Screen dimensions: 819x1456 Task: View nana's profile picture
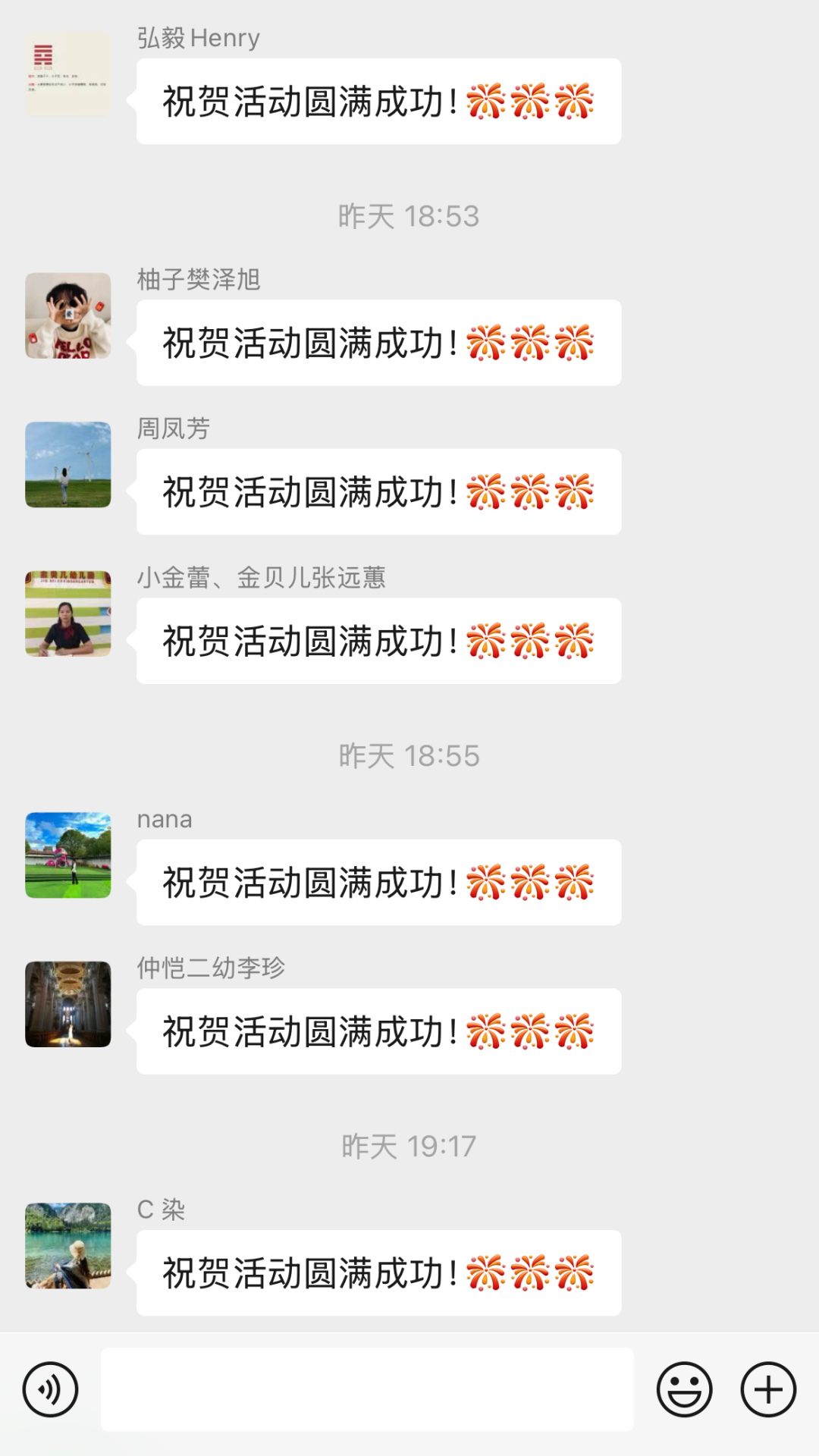click(68, 855)
